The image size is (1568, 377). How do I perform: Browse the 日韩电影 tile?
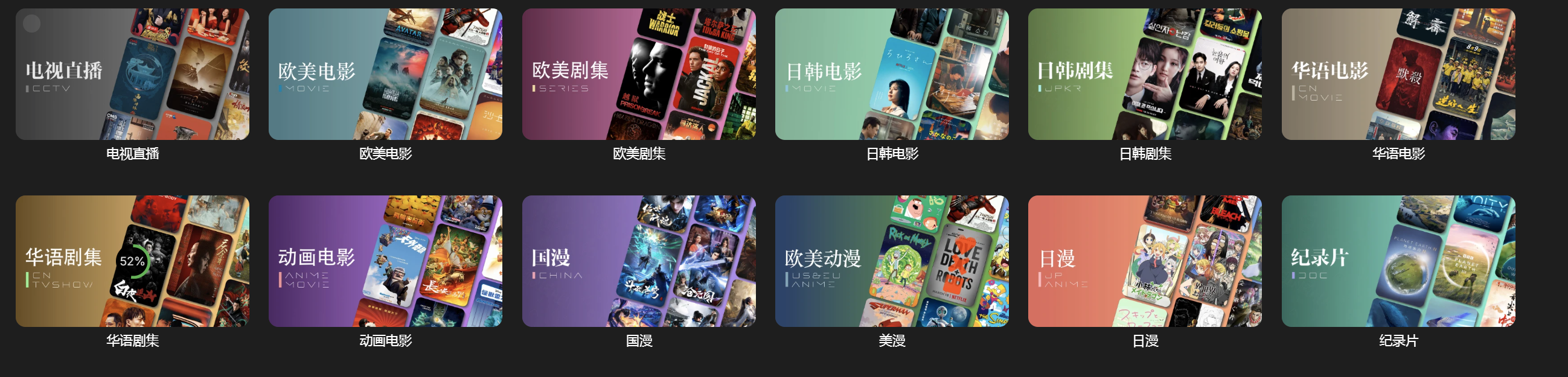click(x=892, y=74)
